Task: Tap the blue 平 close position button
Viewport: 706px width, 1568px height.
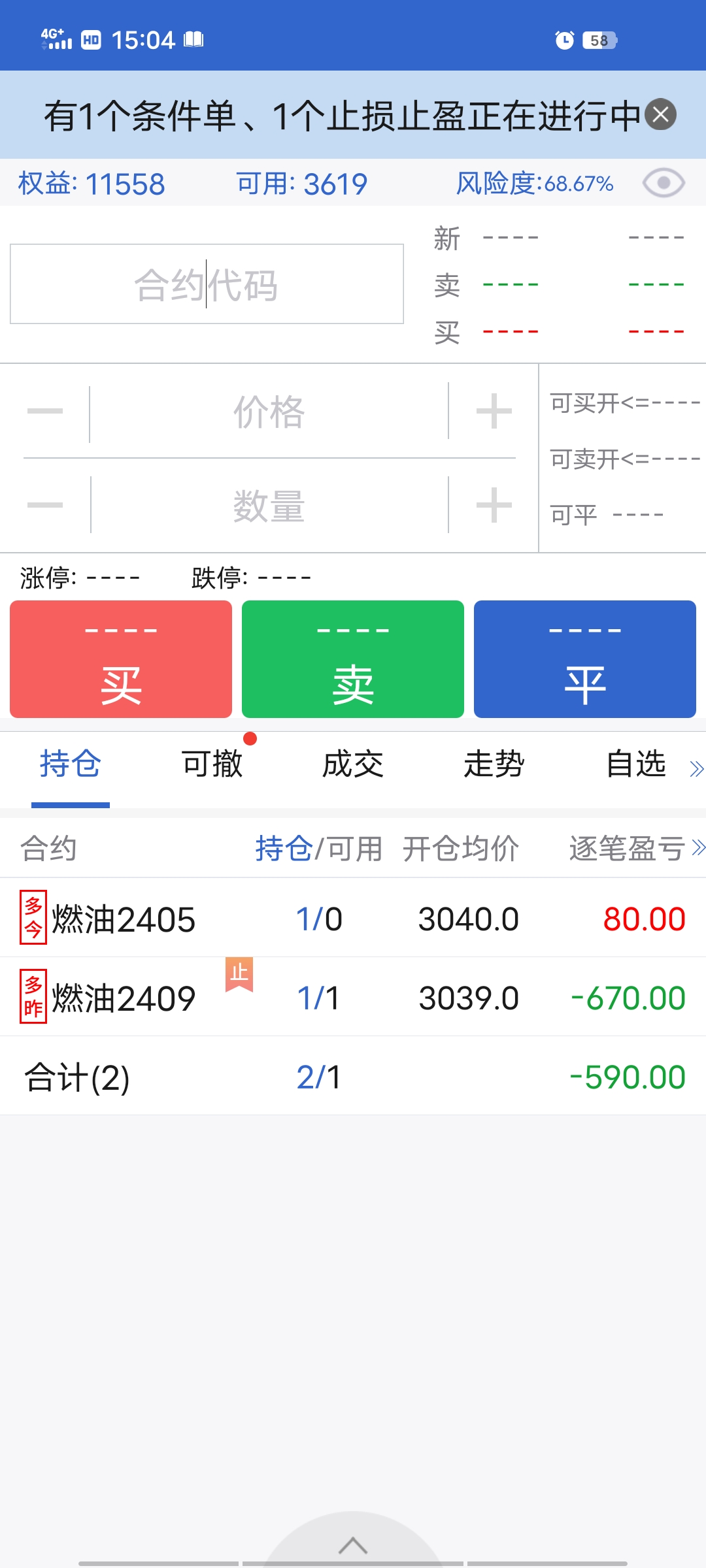Action: pyautogui.click(x=584, y=659)
